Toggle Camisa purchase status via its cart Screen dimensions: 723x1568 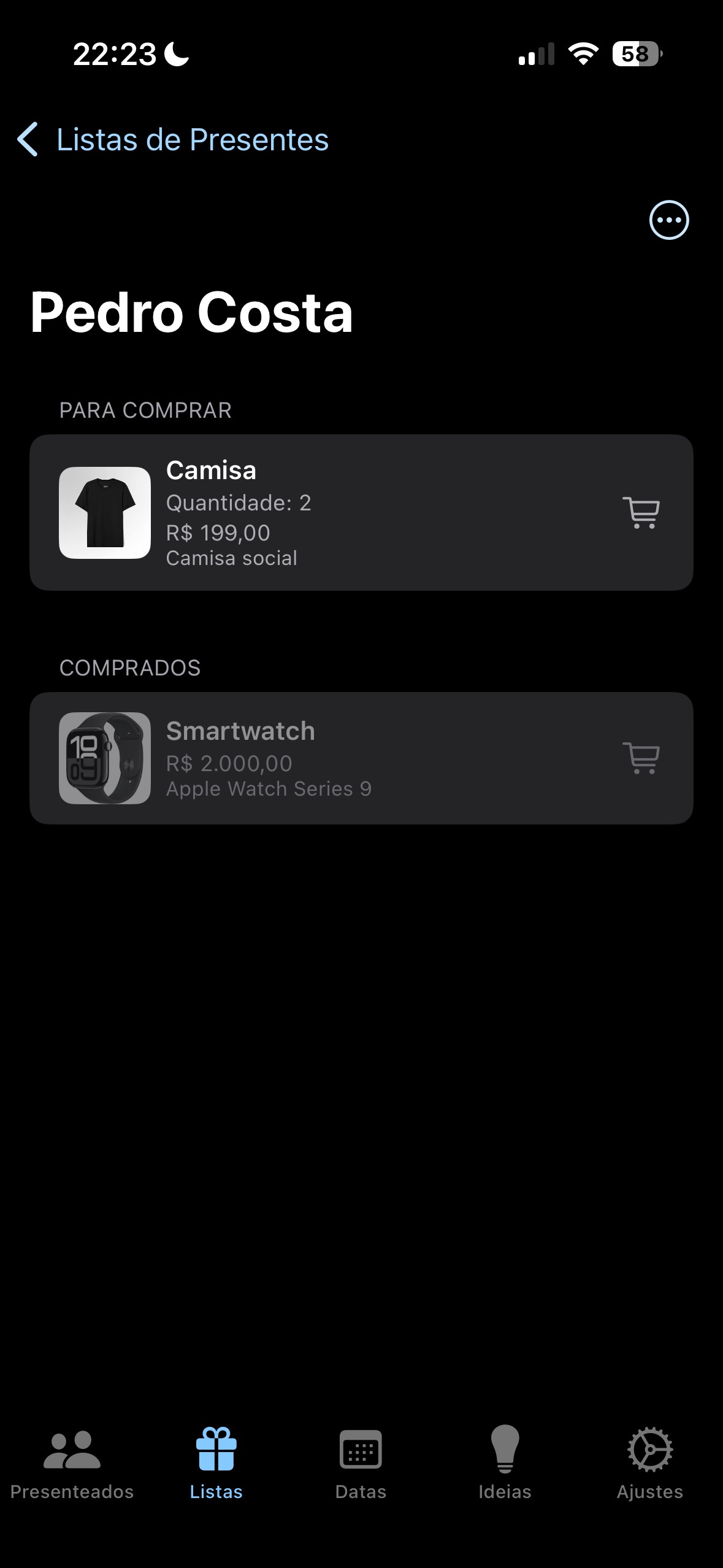pos(641,513)
